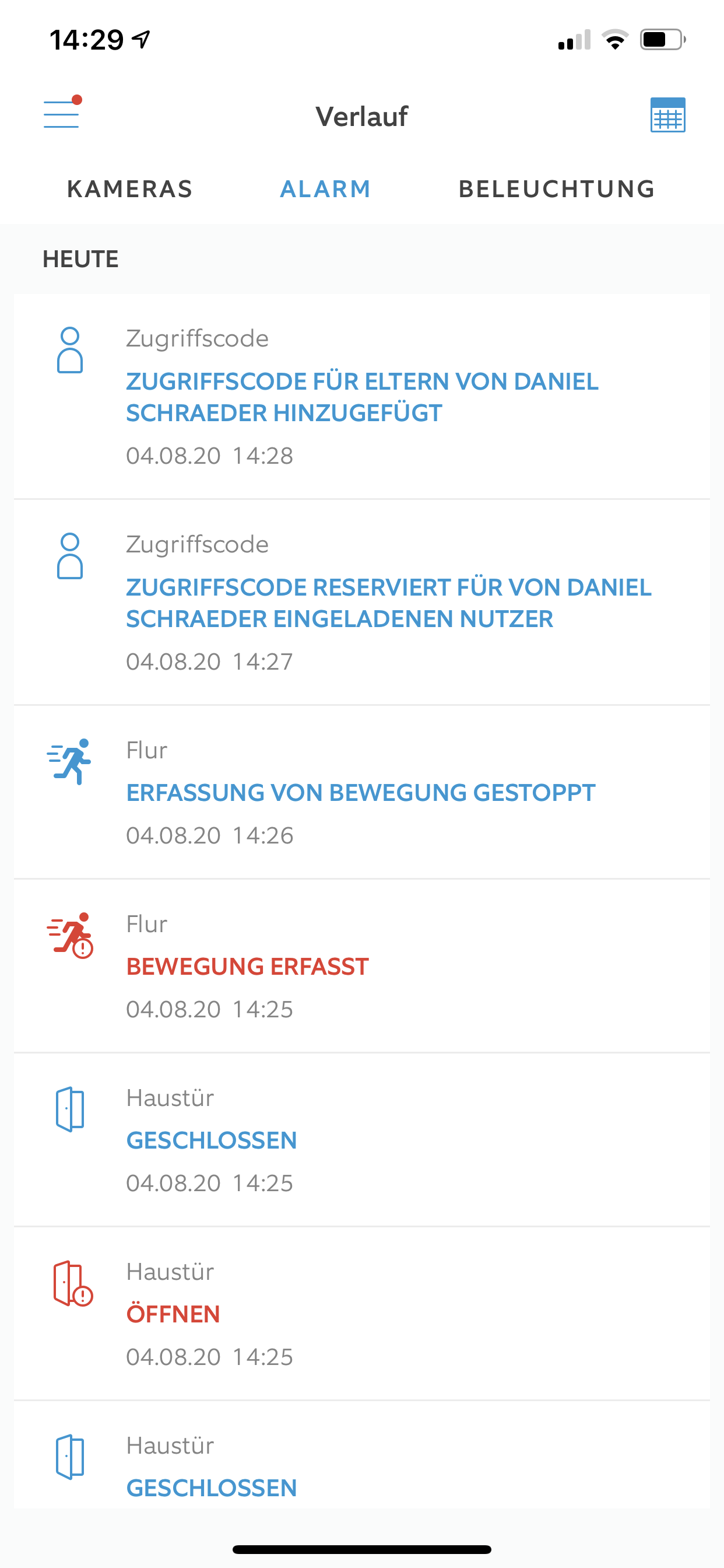Open the Haustür Geschlossen event from 14:25
Screen dimensions: 724x1568
[361, 1140]
